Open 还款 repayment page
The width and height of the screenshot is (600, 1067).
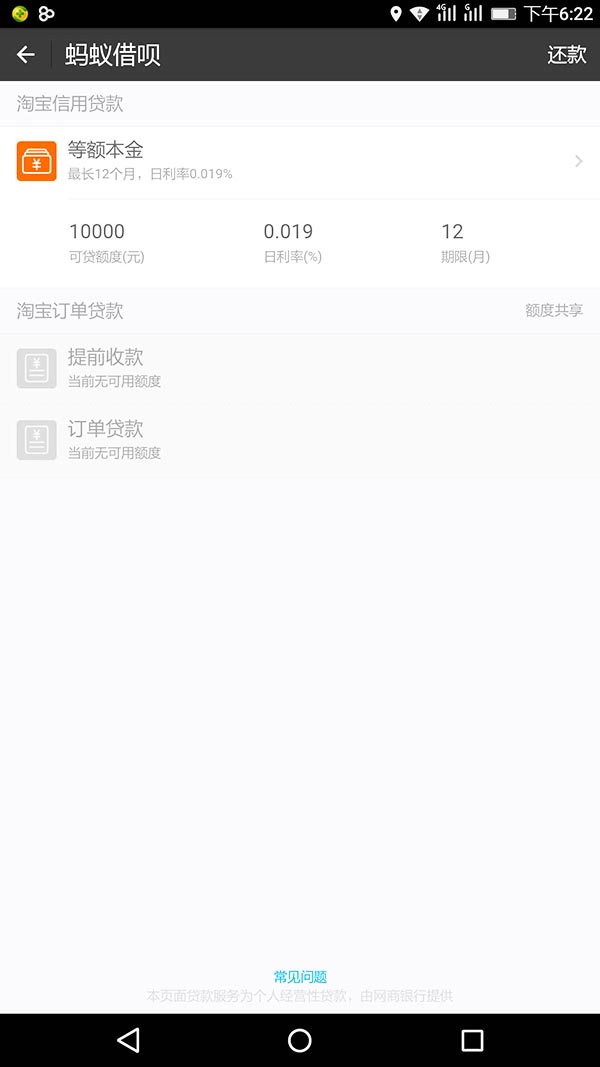(x=566, y=55)
